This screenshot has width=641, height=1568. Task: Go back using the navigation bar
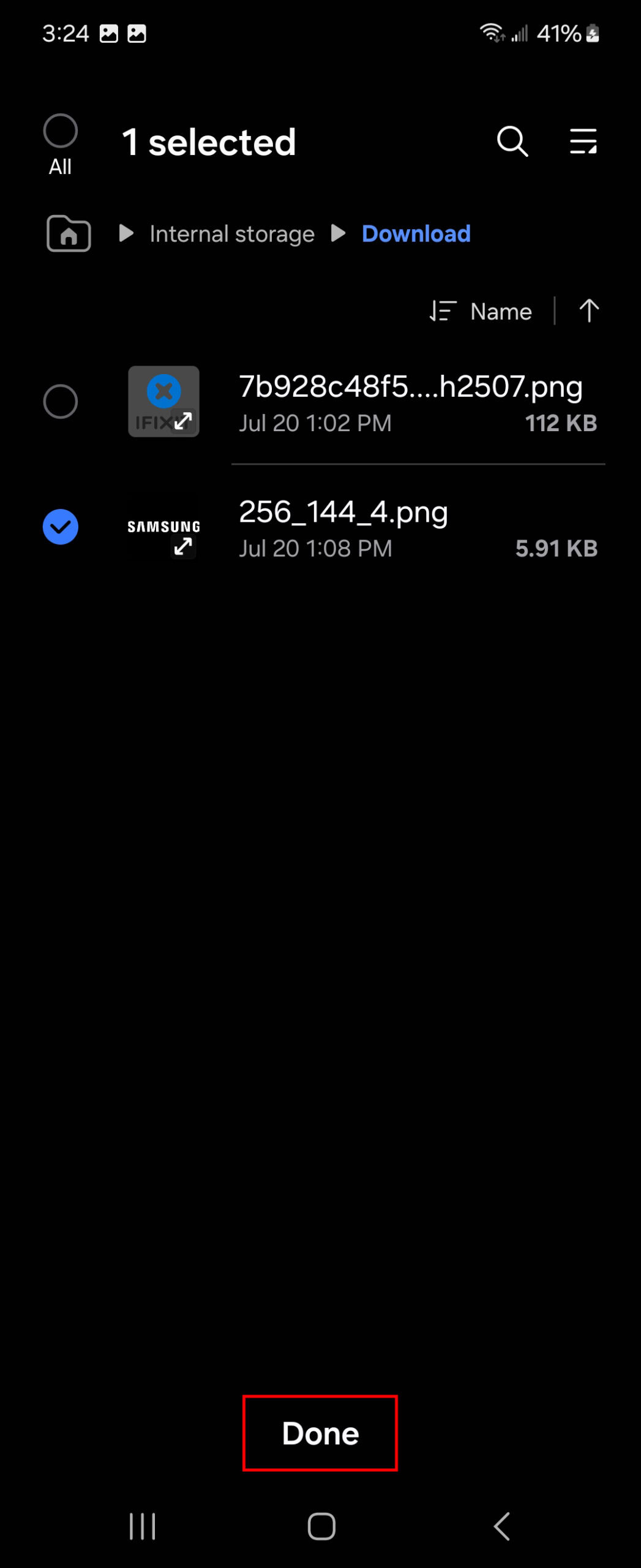click(x=501, y=1526)
